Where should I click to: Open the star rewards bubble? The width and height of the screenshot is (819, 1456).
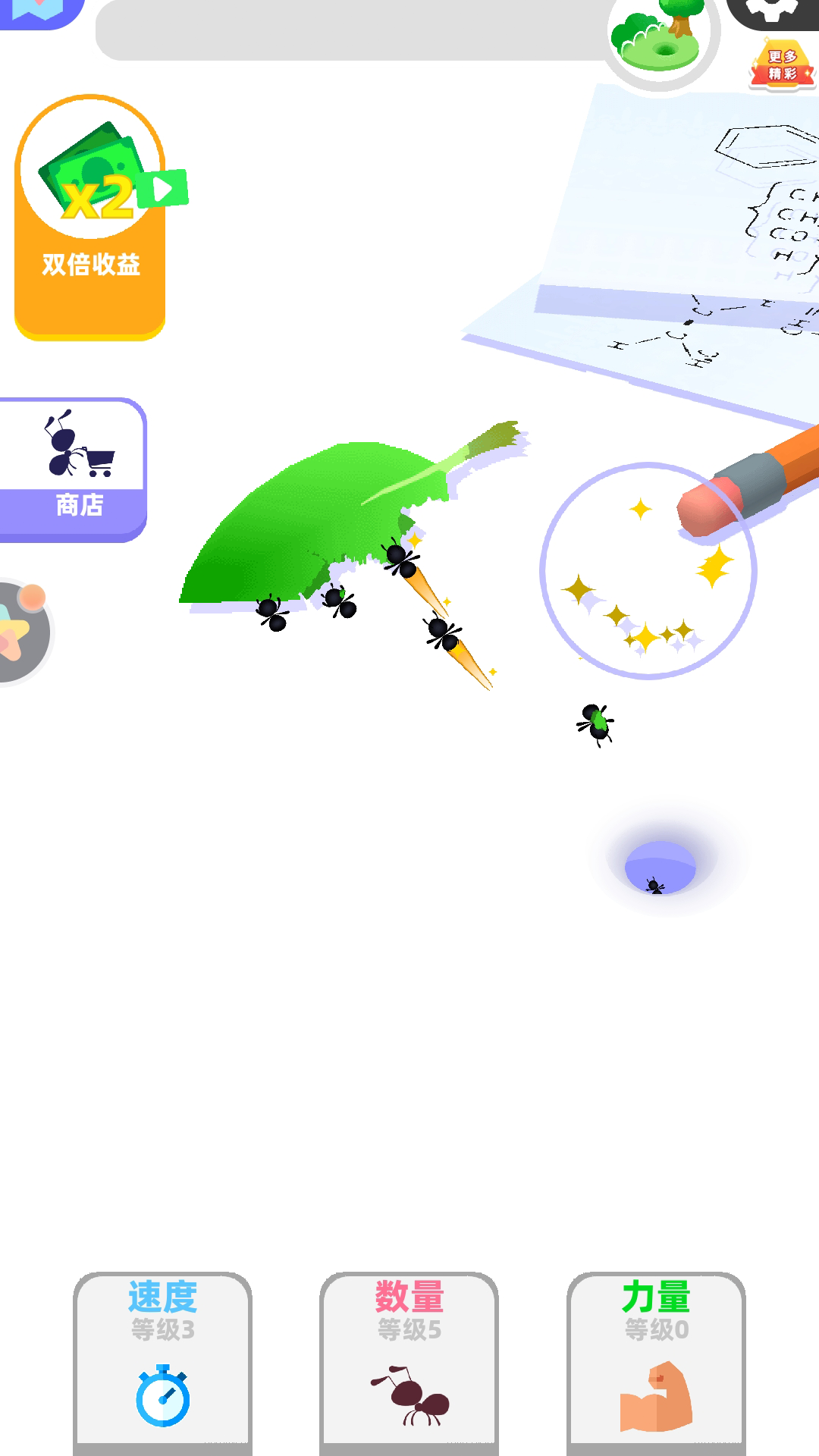[21, 631]
